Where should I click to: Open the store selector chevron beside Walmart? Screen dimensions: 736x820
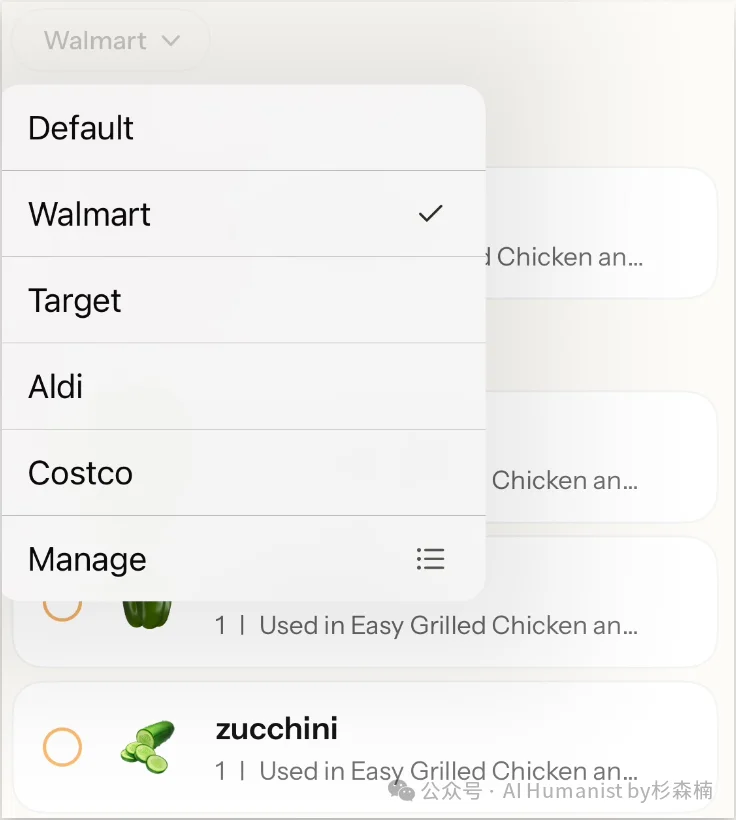pos(170,41)
